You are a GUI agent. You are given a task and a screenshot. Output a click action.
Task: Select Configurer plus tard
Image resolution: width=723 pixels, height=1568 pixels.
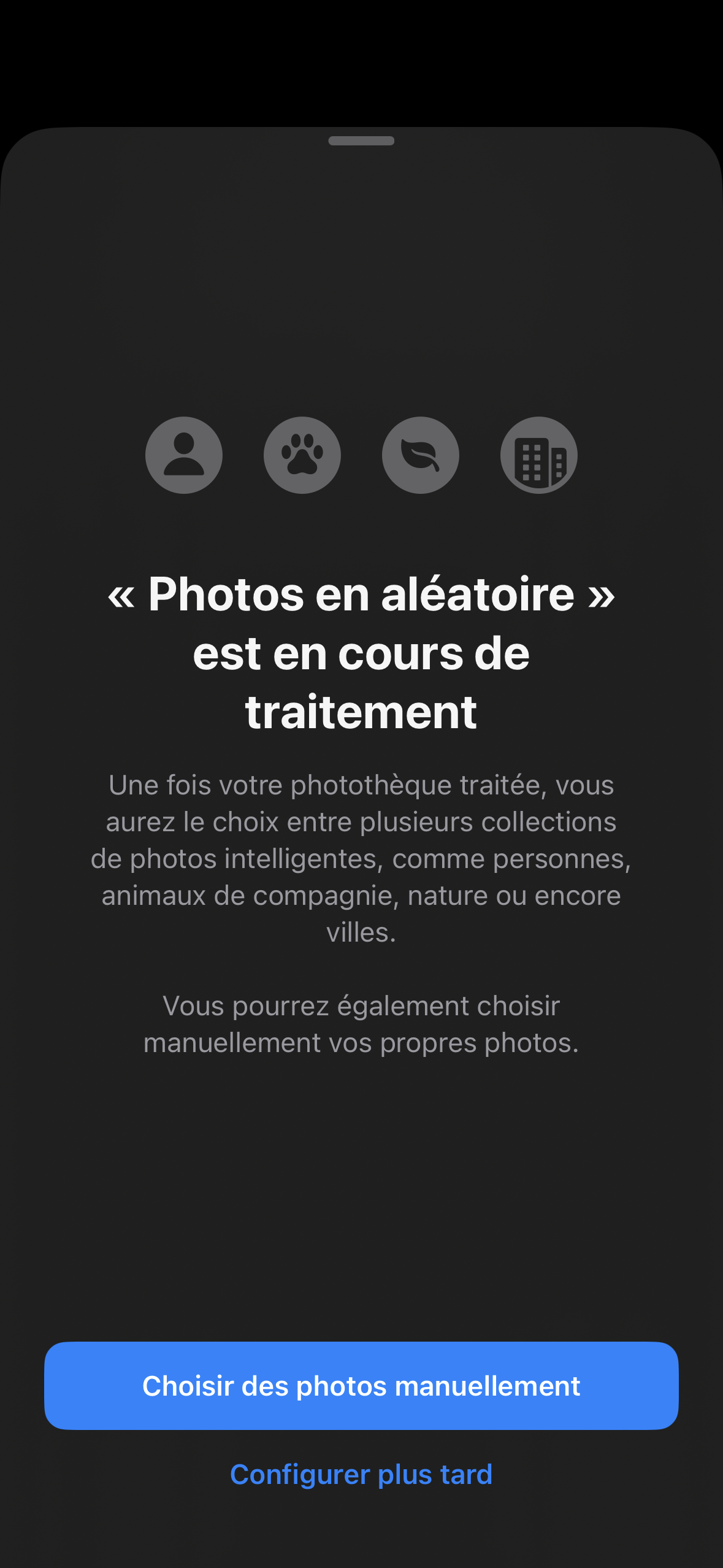361,1474
